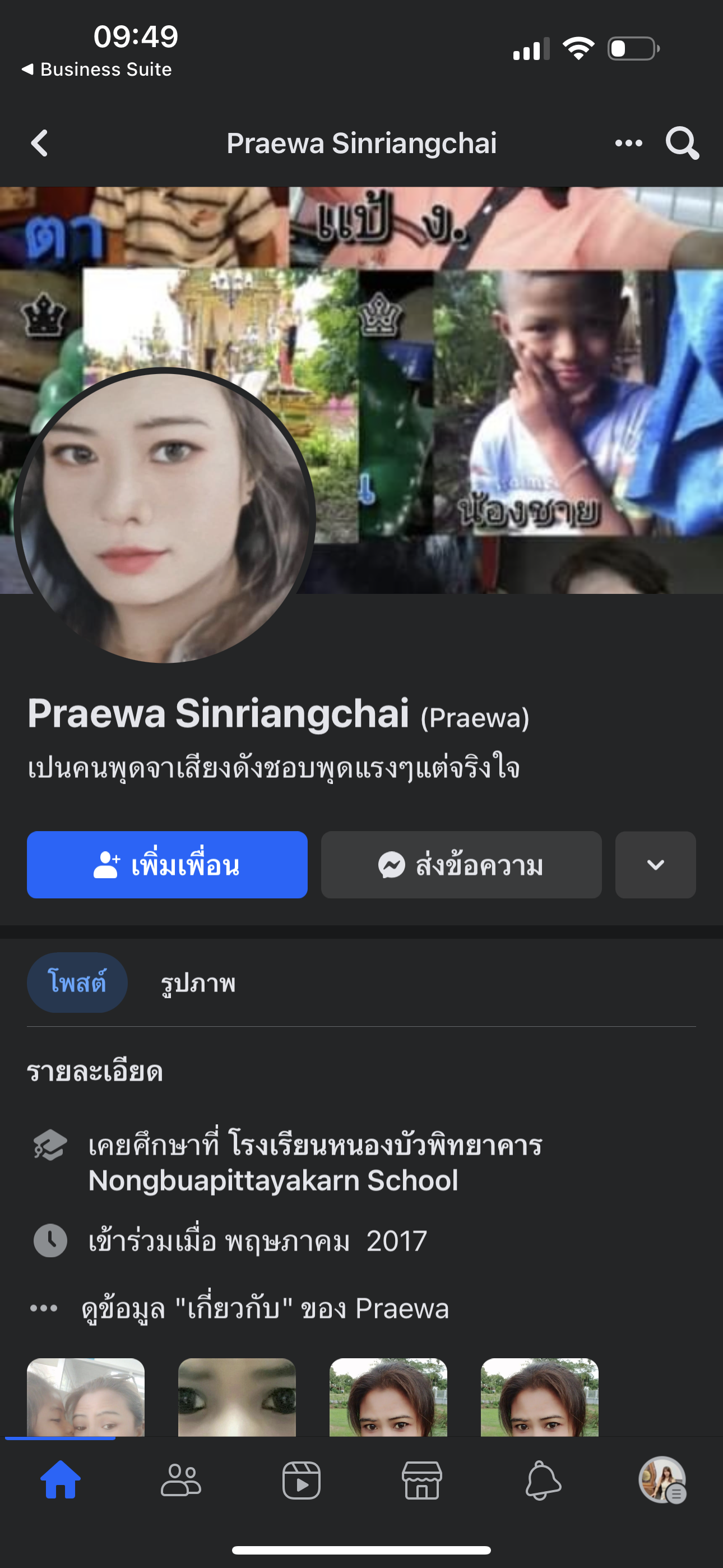
Task: Expand more actions with the chevron button
Action: coord(655,865)
